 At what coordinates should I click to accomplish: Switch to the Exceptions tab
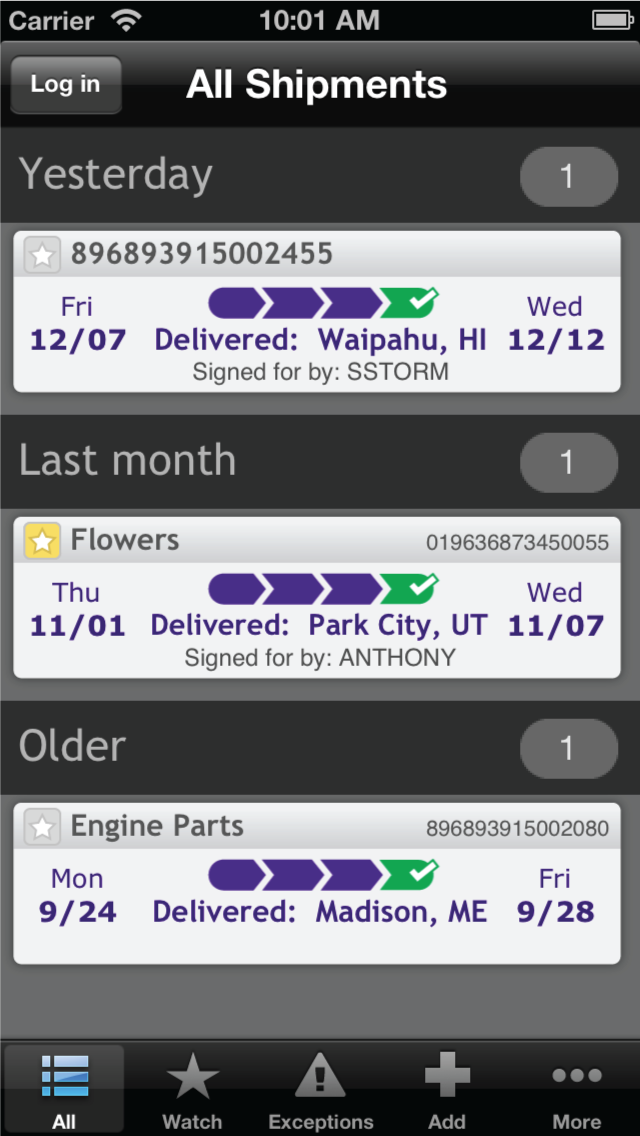(320, 1092)
